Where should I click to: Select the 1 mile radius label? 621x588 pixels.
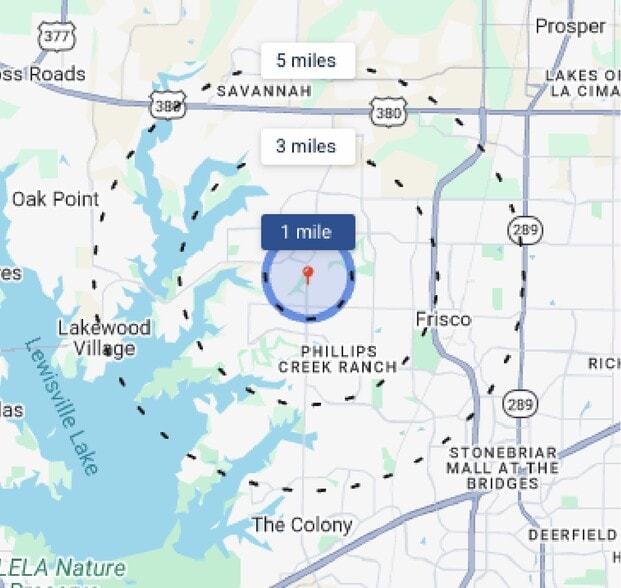(x=307, y=232)
